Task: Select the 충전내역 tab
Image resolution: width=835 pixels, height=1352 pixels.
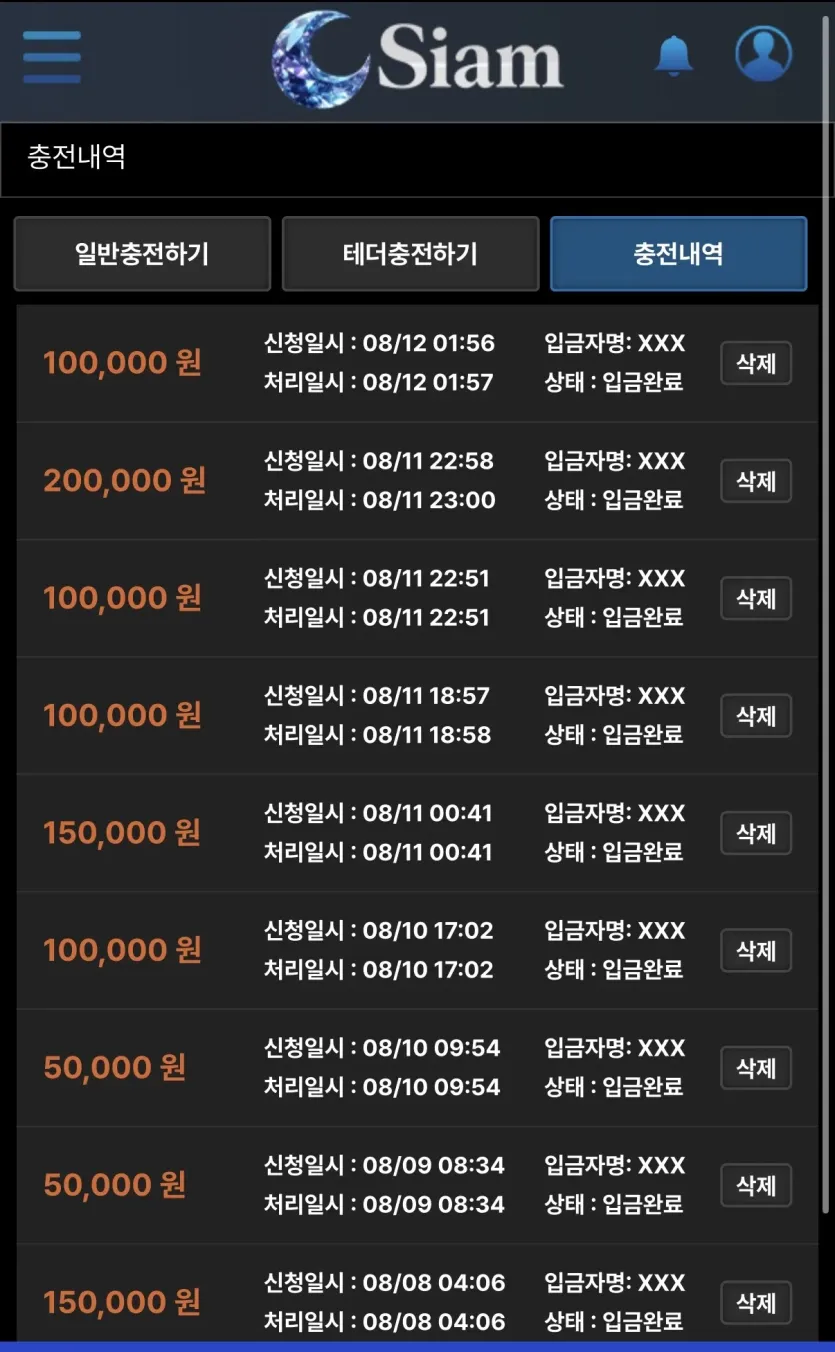Action: tap(678, 254)
